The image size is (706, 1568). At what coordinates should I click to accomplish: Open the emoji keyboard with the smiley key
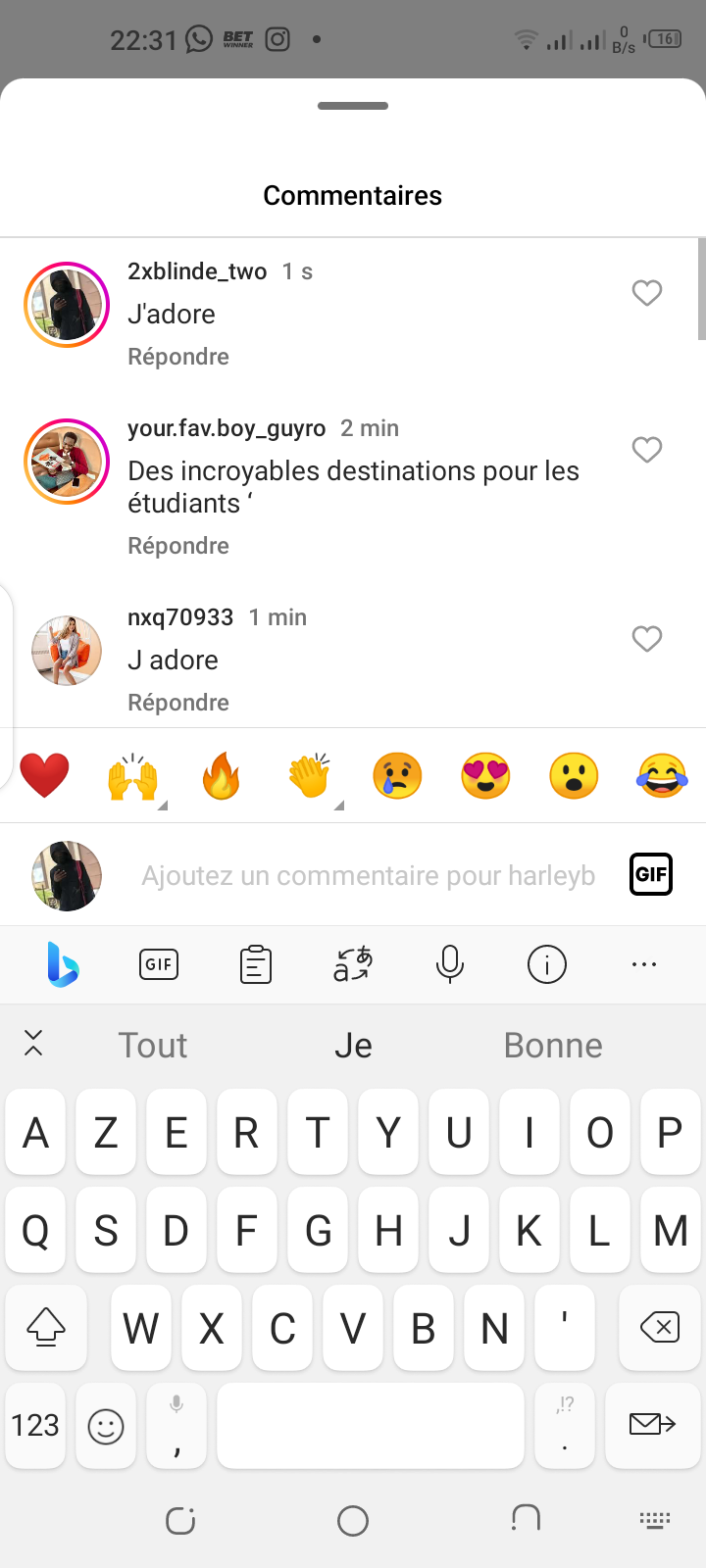click(x=106, y=1426)
